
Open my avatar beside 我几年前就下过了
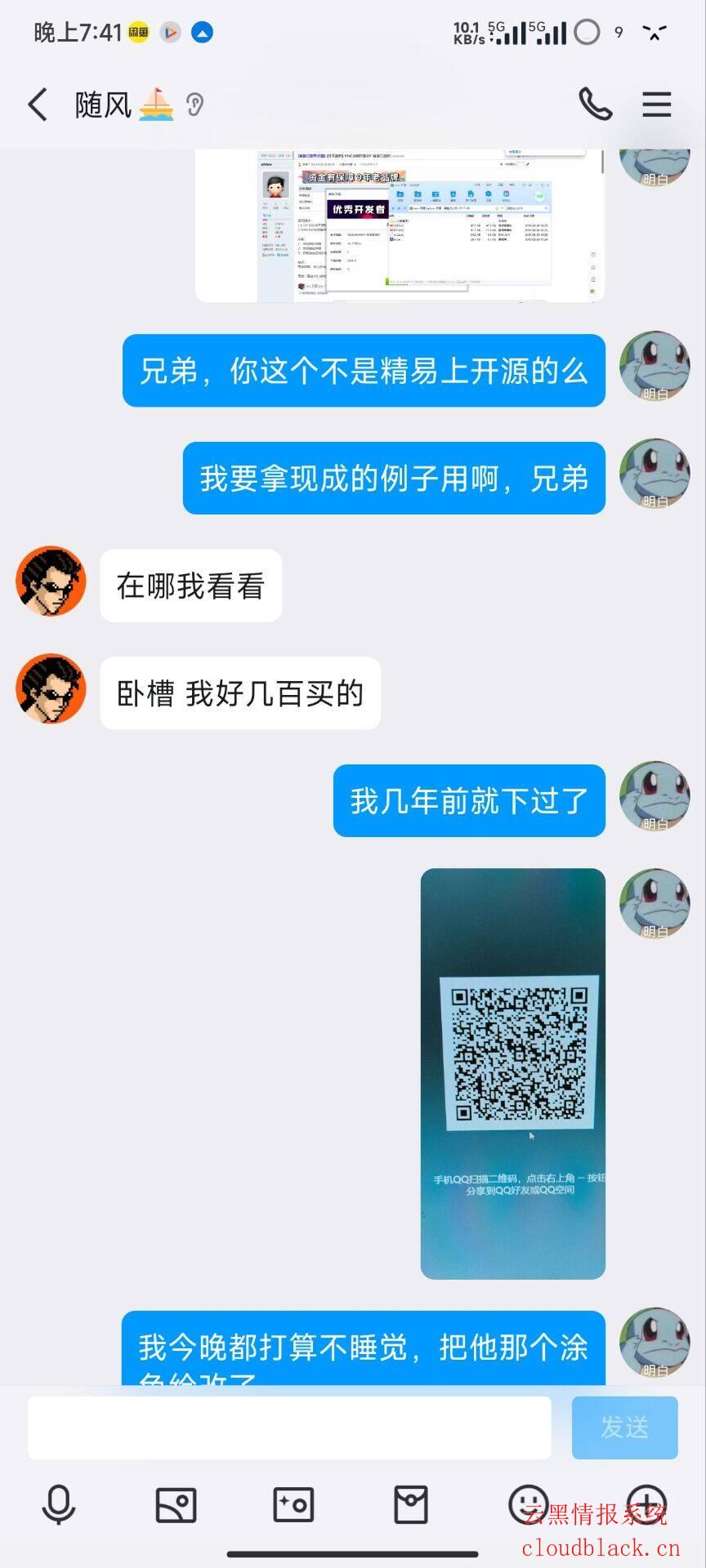[654, 797]
